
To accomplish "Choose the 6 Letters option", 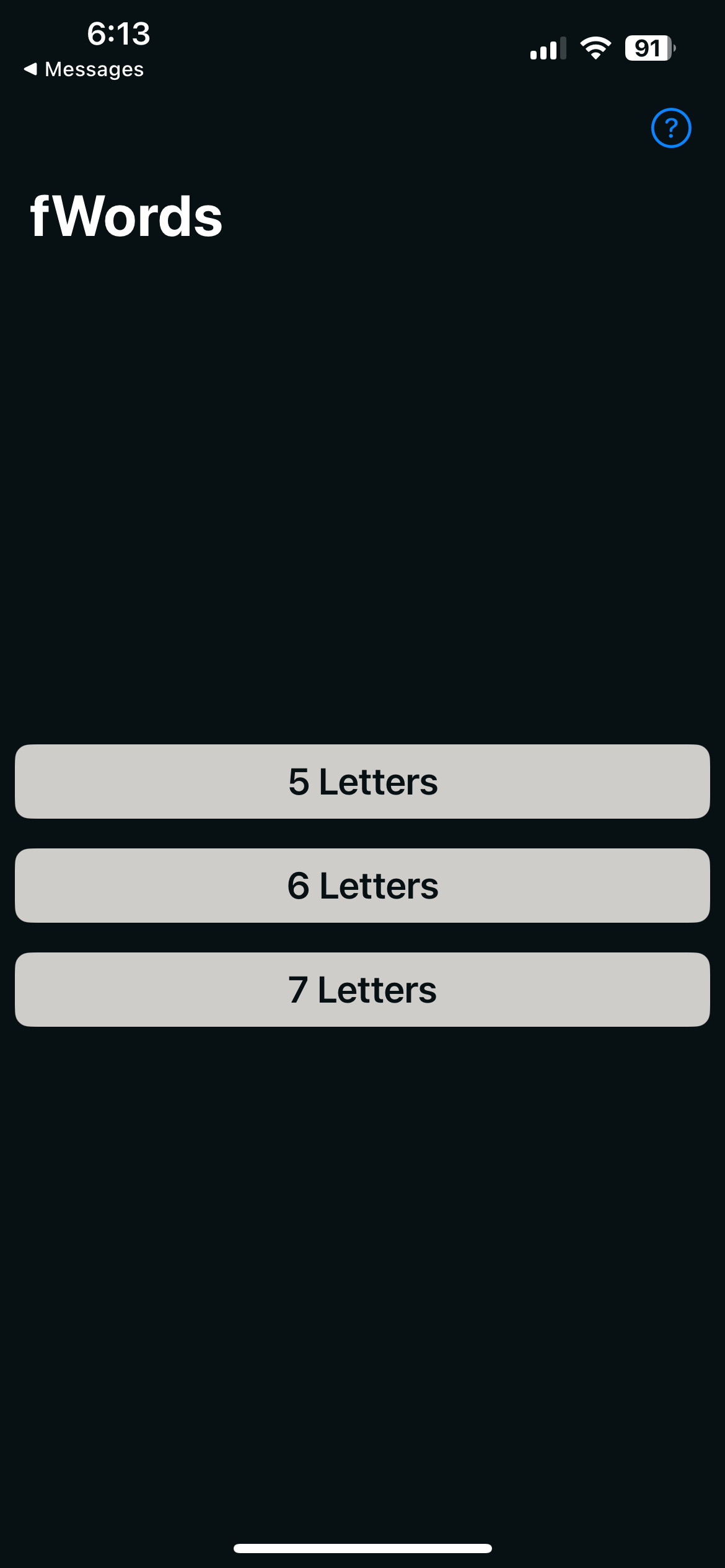I will click(x=362, y=886).
